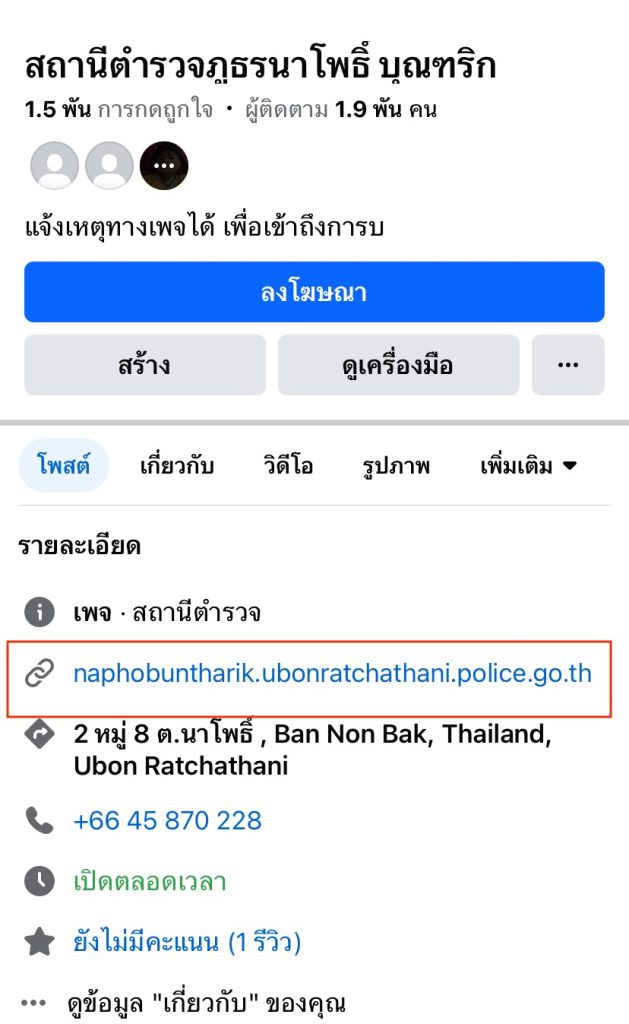Call the phone number +66 45 870 228
Image resolution: width=629 pixels, height=1024 pixels.
pos(167,821)
